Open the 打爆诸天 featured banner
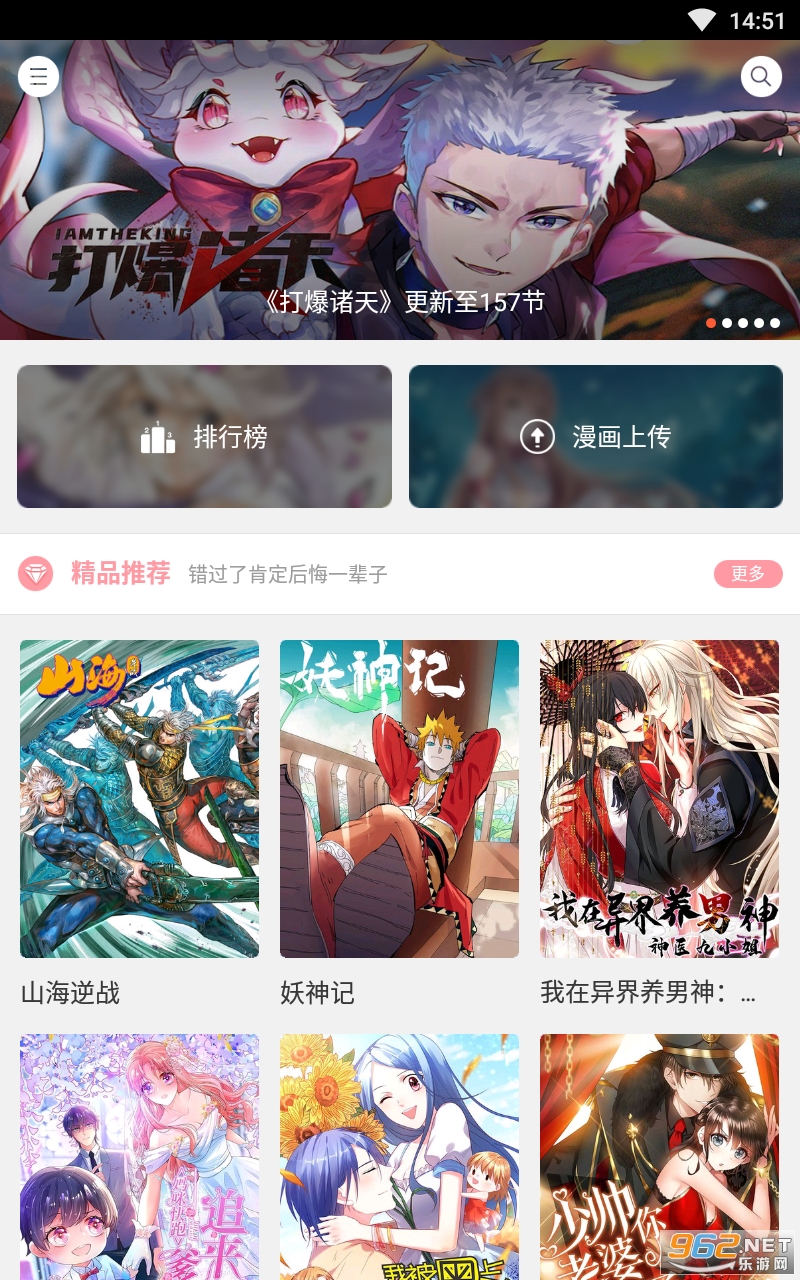Screen dimensions: 800x1280 400,200
